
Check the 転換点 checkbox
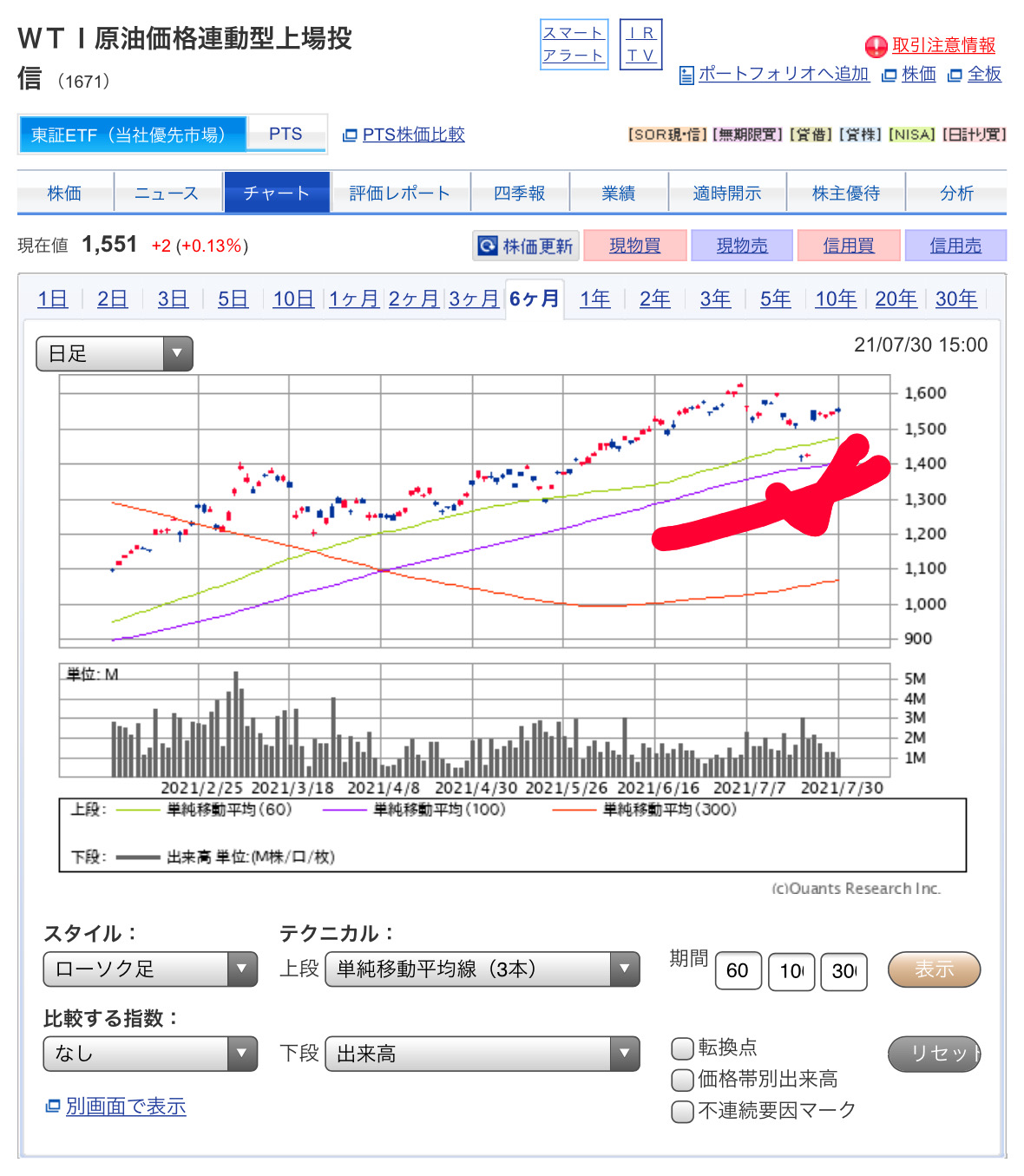[x=683, y=1048]
